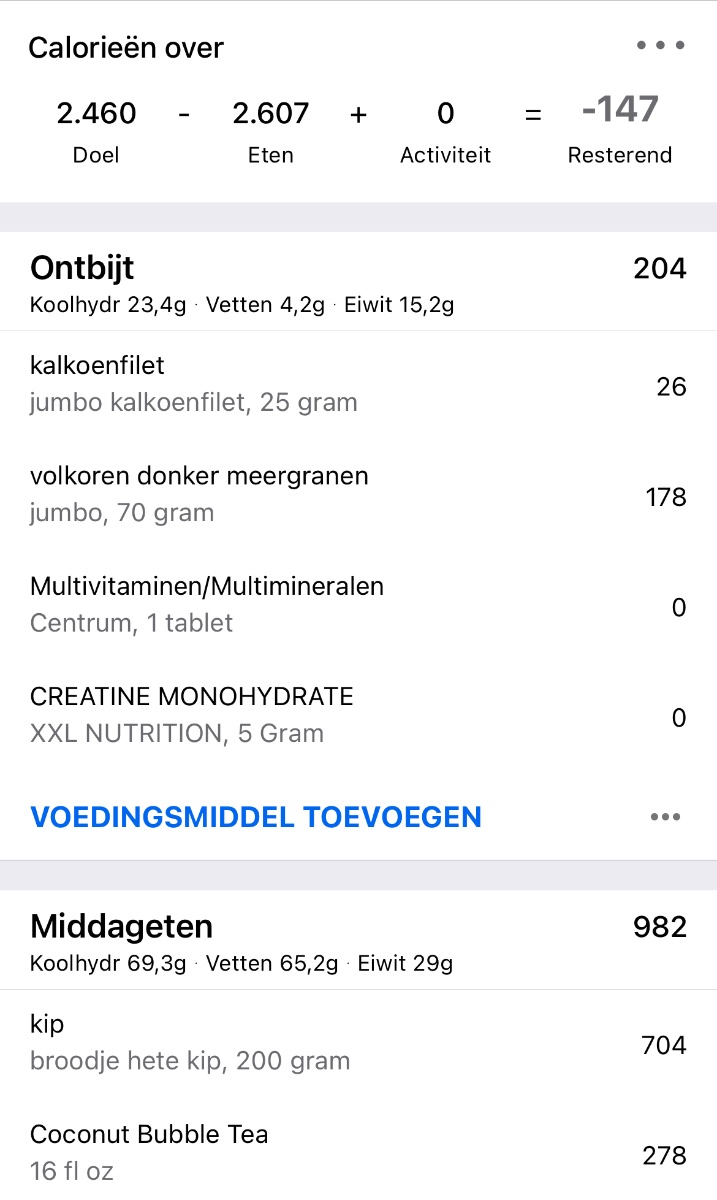View the CREATINE MONOHYDRATE entry
717x1200 pixels.
[358, 715]
